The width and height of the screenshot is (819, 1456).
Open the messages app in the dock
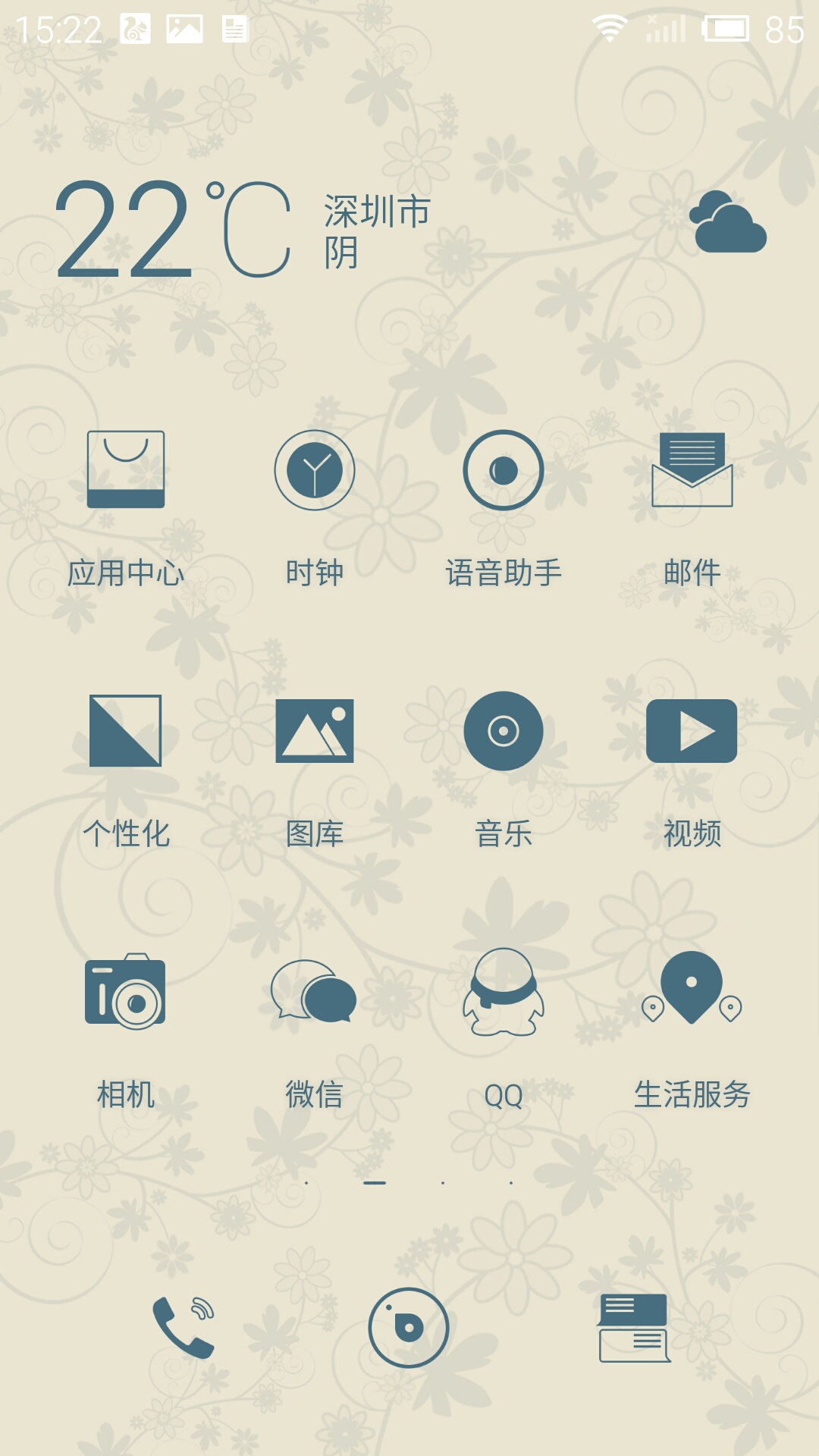[634, 1327]
